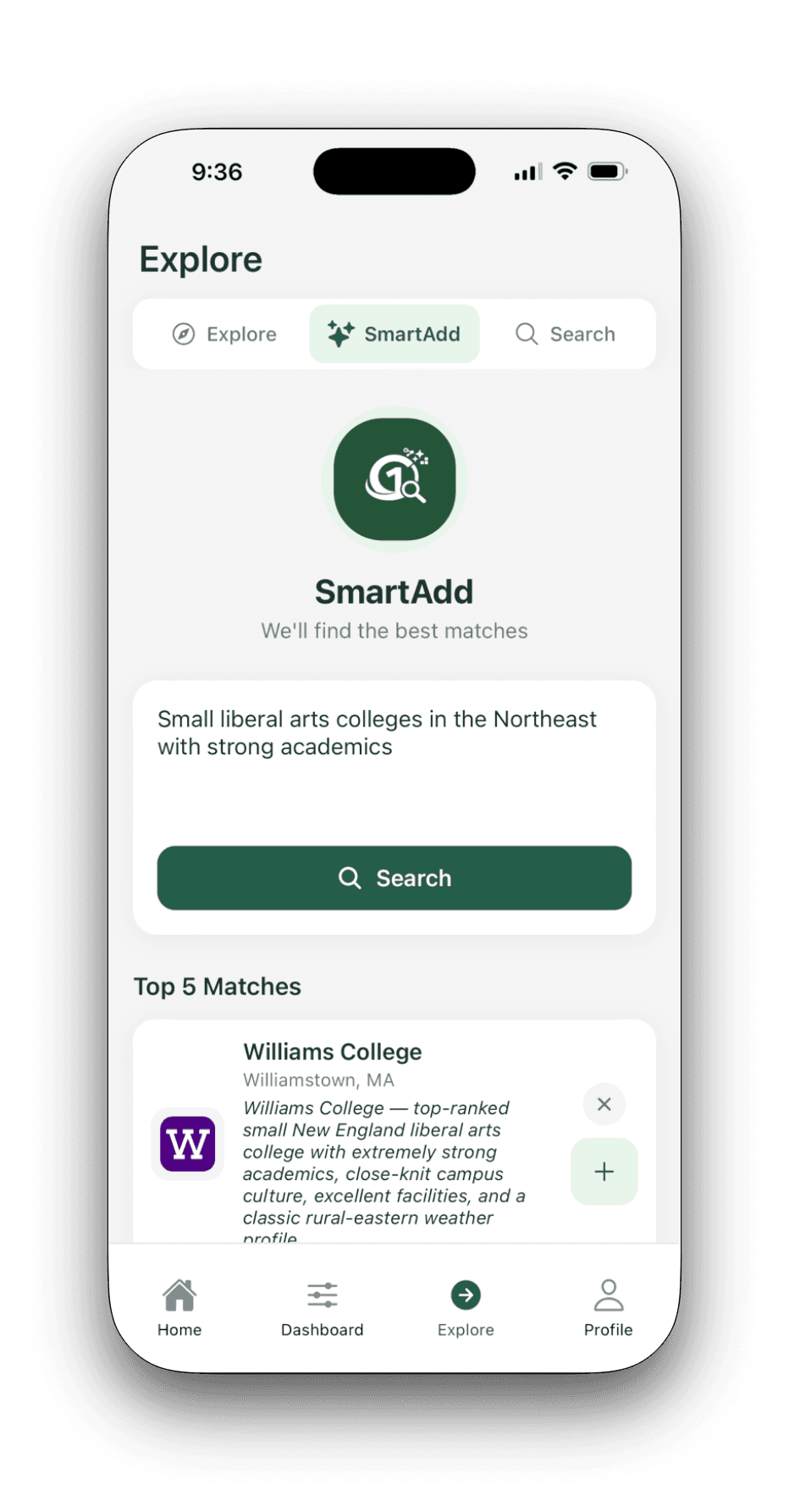Dismiss Williams College with the X button
The image size is (789, 1512).
604,1104
